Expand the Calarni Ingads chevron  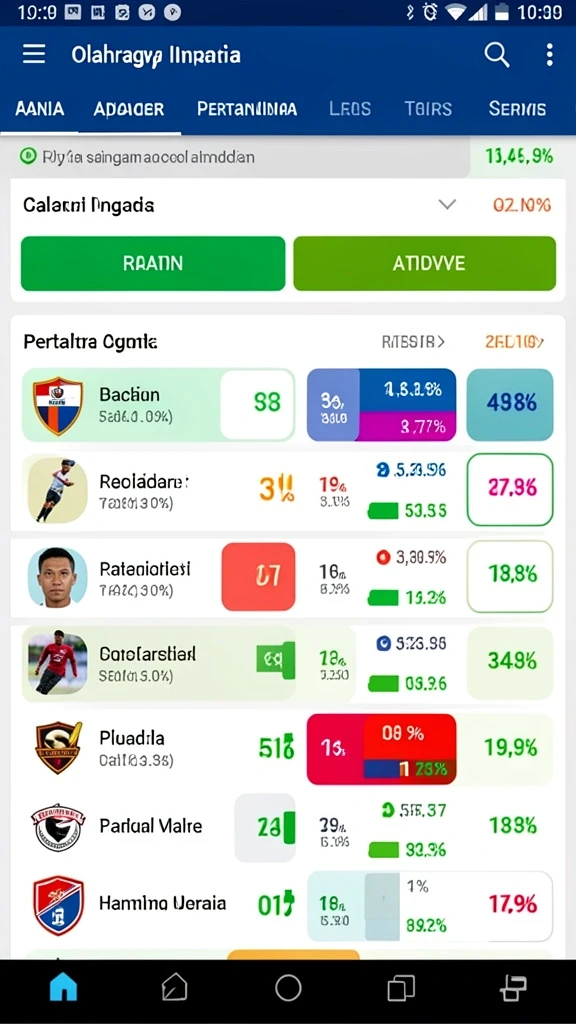click(x=447, y=205)
